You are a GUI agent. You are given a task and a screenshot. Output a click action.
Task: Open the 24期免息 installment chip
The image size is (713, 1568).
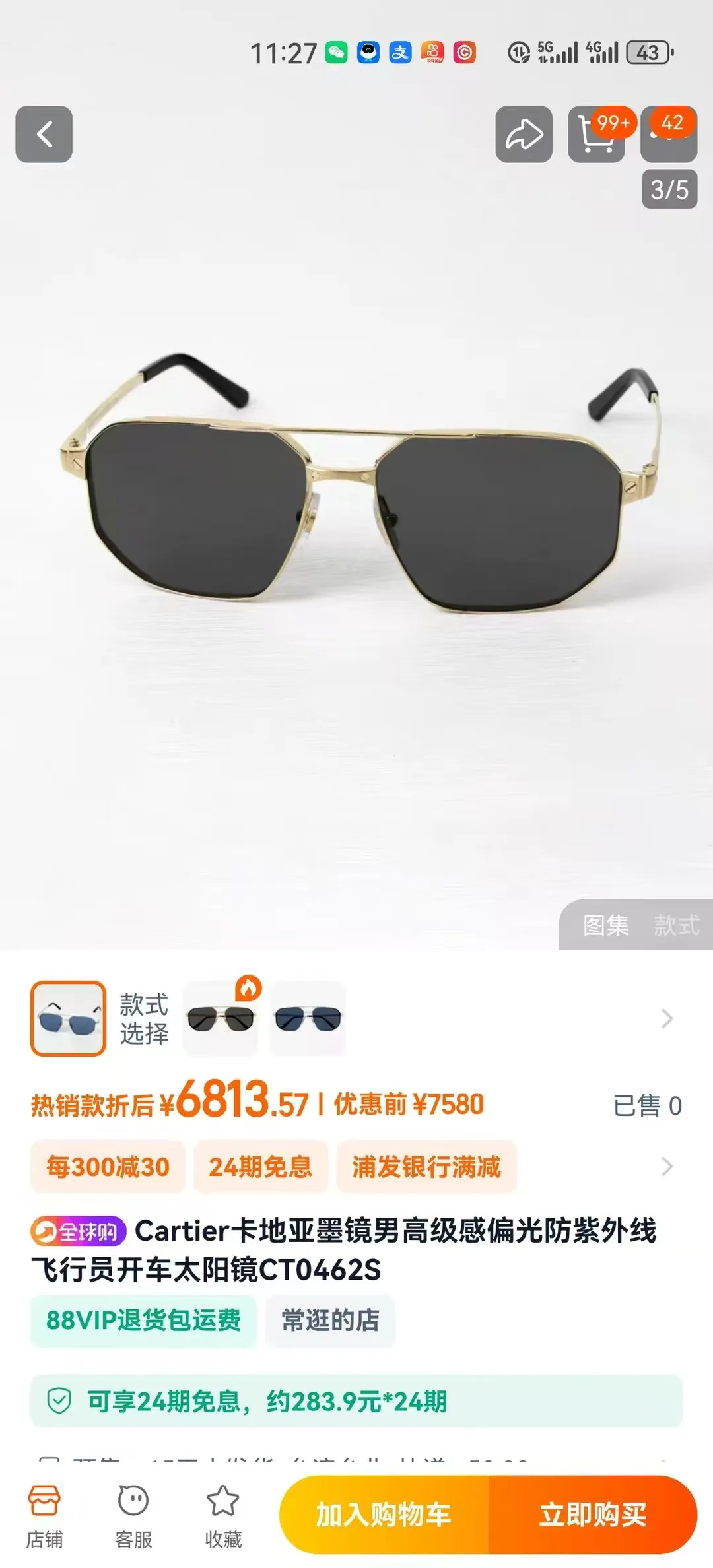coord(261,1167)
